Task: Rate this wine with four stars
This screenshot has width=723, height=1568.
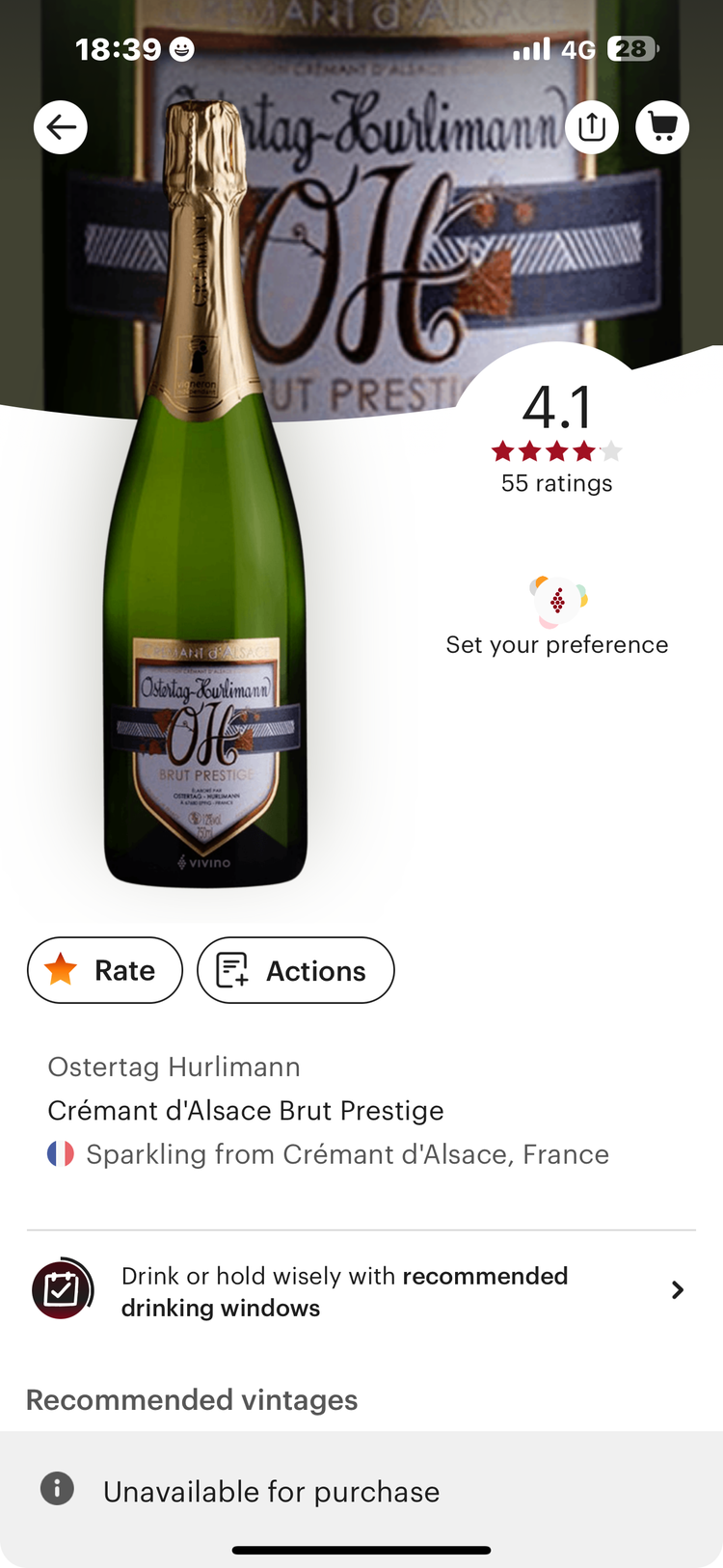Action: pos(584,450)
